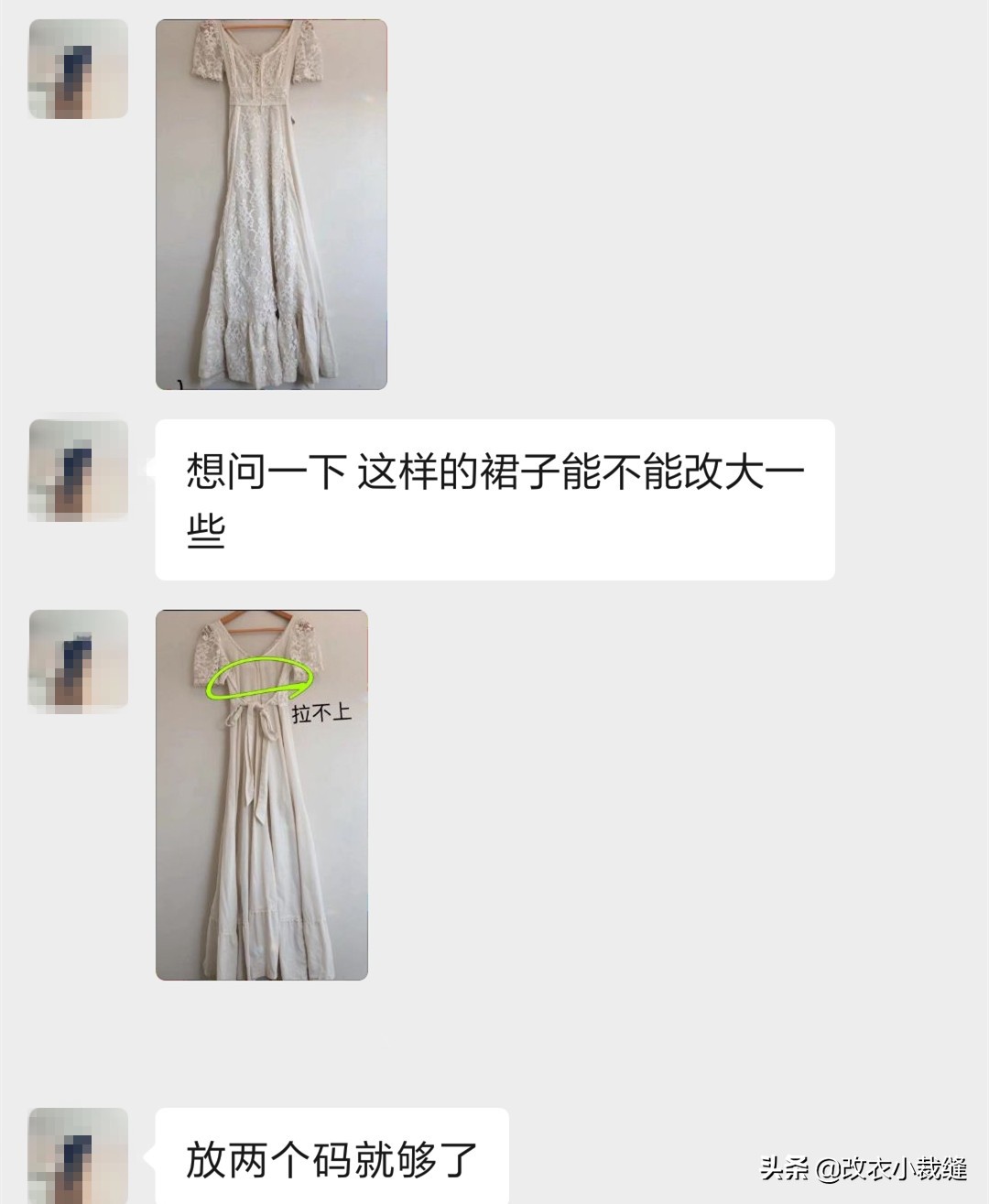Image resolution: width=989 pixels, height=1204 pixels.
Task: Click the @改衣小裁缝 account name
Action: pyautogui.click(x=893, y=1170)
